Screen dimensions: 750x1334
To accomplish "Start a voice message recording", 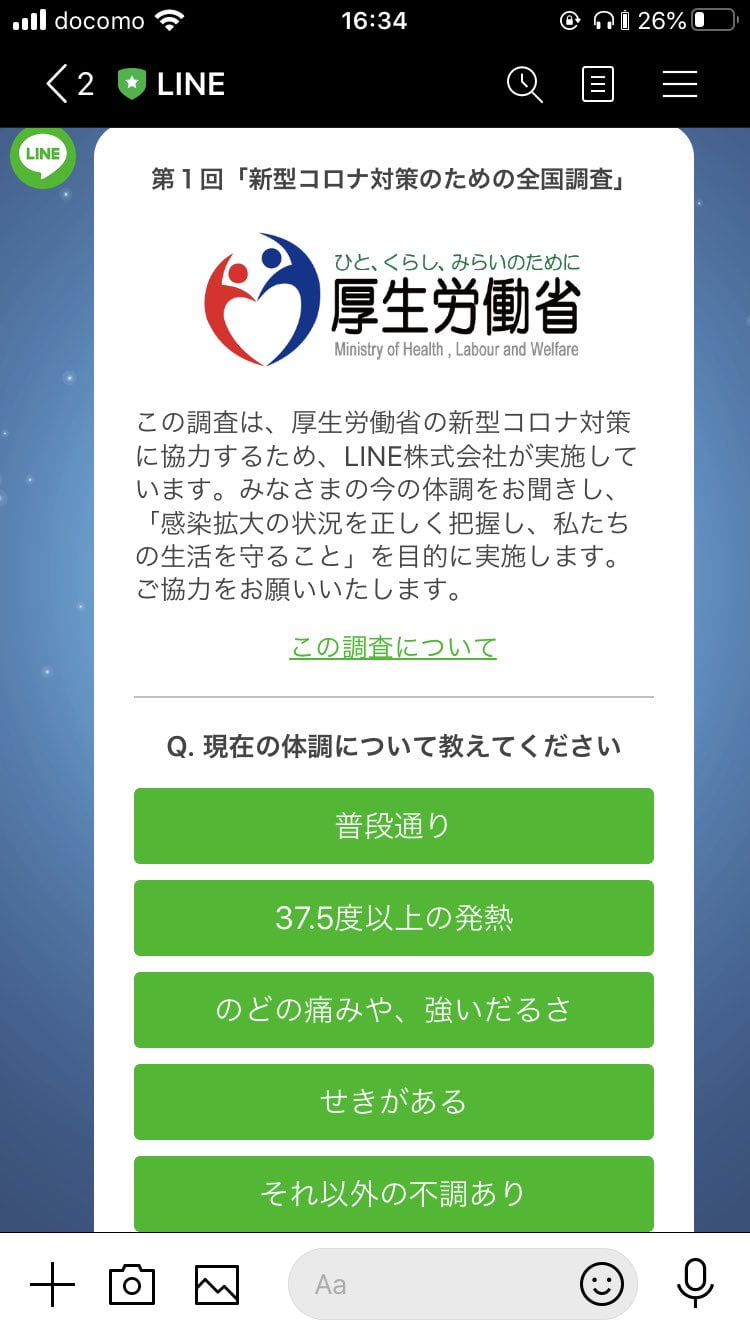I will 694,1284.
